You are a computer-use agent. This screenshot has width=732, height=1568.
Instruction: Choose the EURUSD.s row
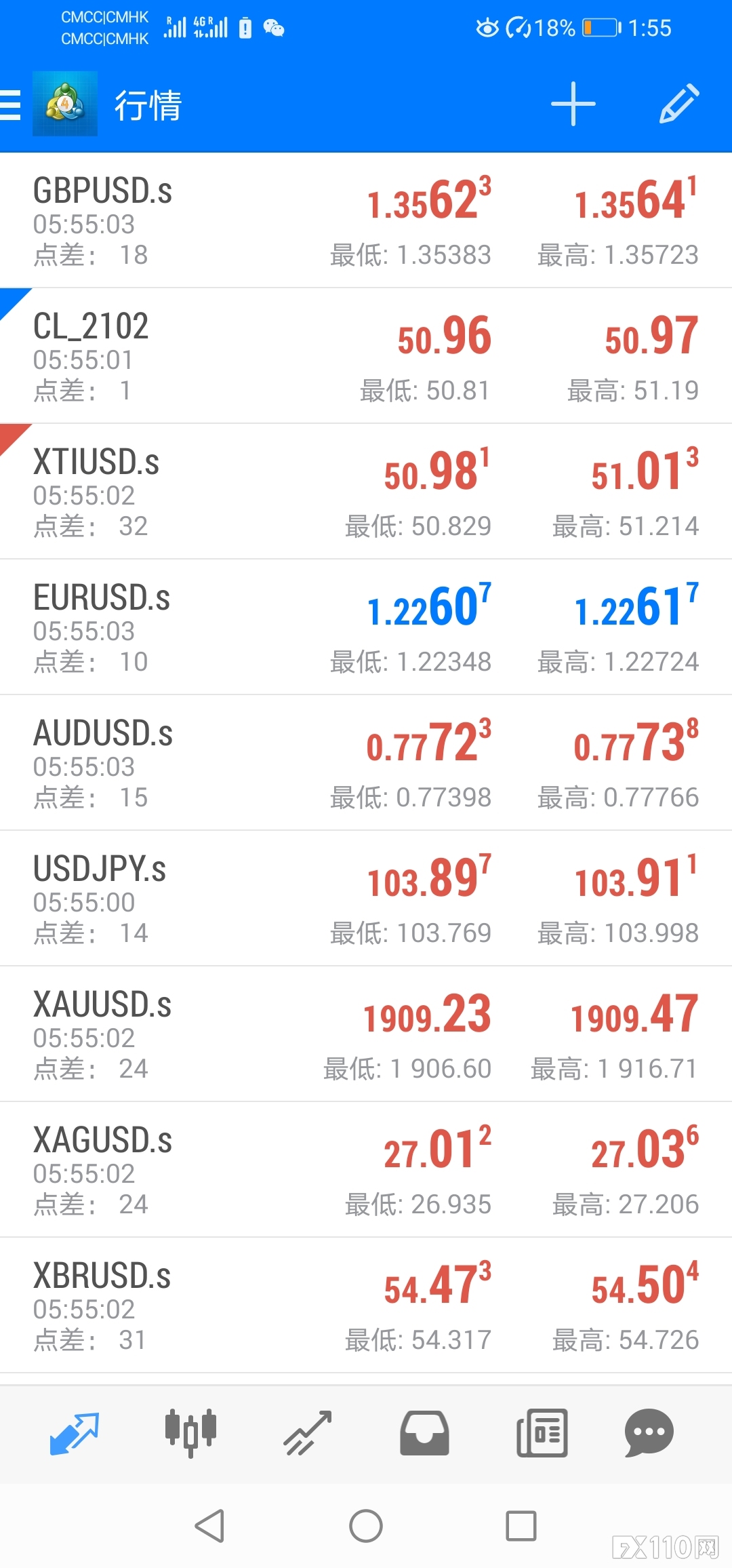click(x=366, y=627)
